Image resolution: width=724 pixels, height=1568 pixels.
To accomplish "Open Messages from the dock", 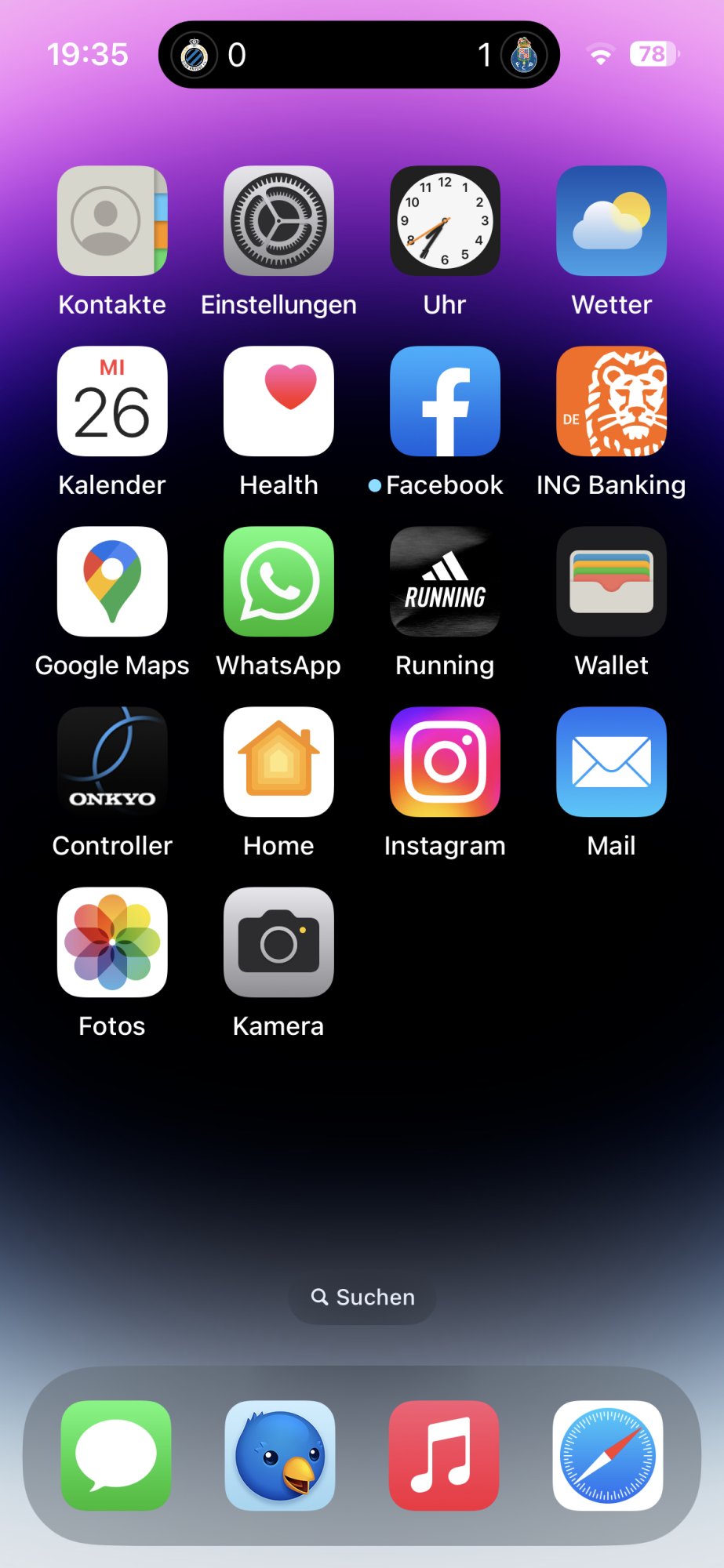I will 116,1456.
